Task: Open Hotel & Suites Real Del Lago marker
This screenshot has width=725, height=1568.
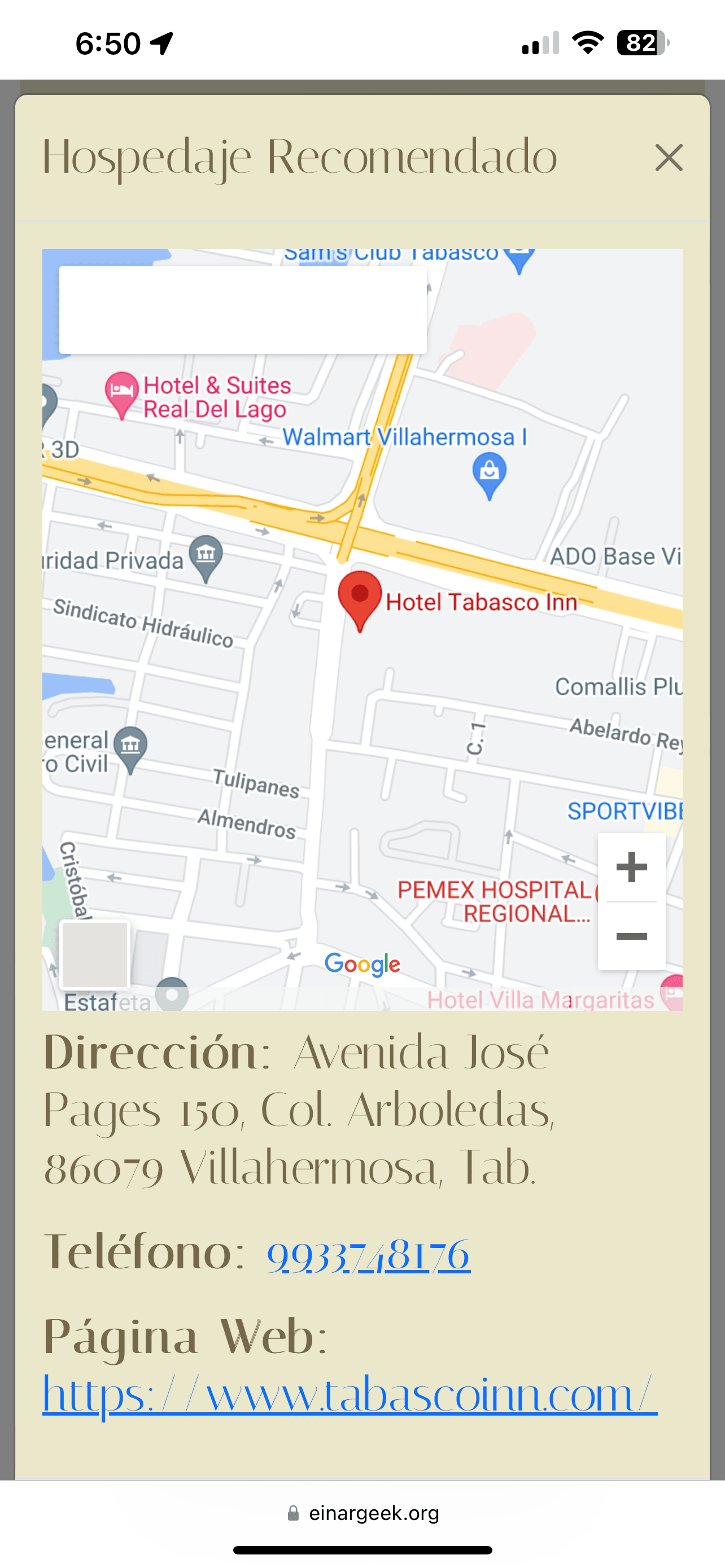Action: (x=122, y=393)
